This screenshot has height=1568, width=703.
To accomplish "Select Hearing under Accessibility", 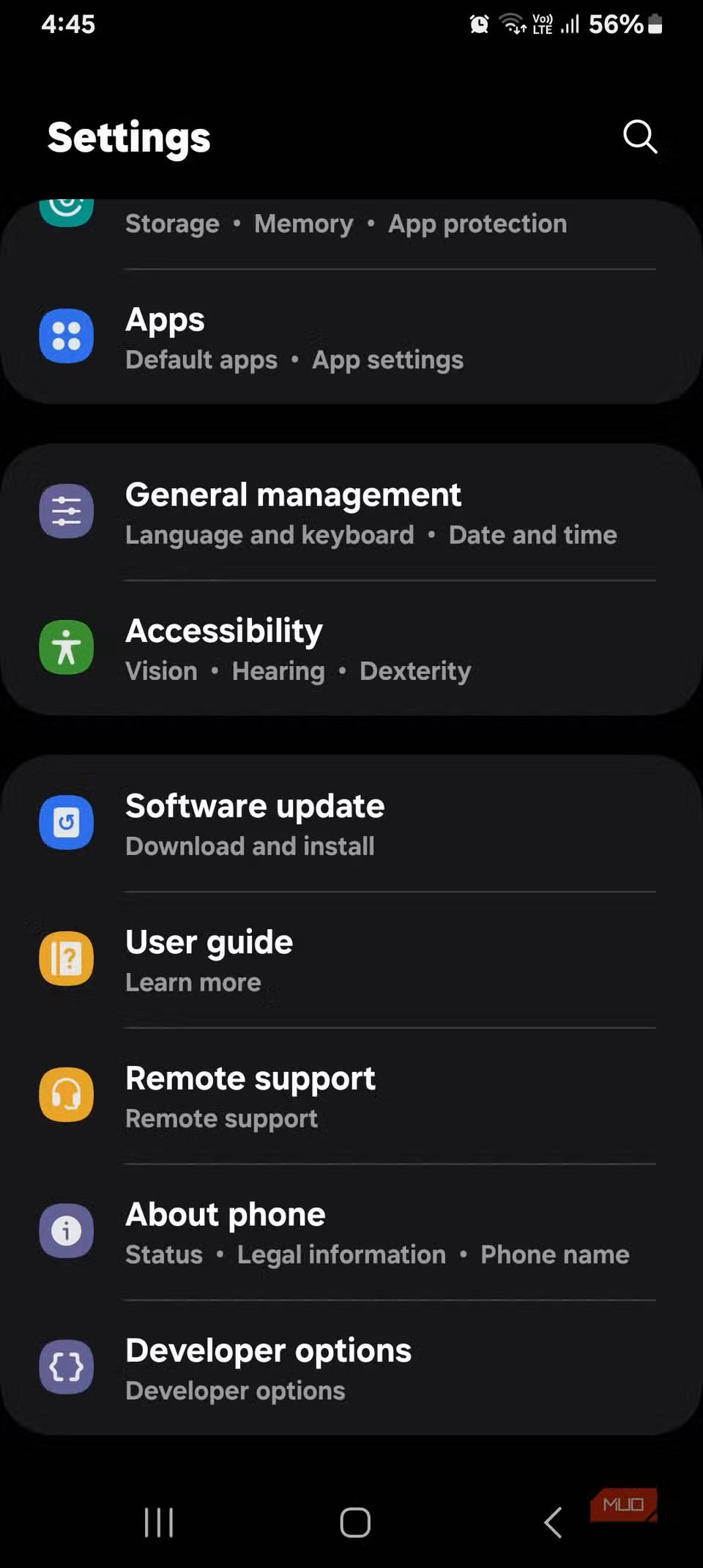I will coord(278,670).
